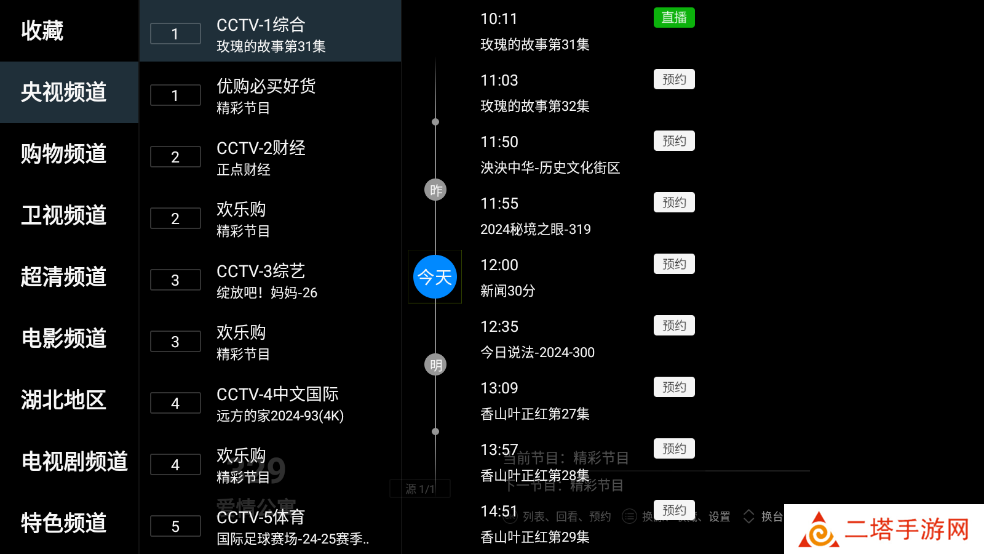Select 湖北地区 channel group
This screenshot has width=984, height=554.
63,400
